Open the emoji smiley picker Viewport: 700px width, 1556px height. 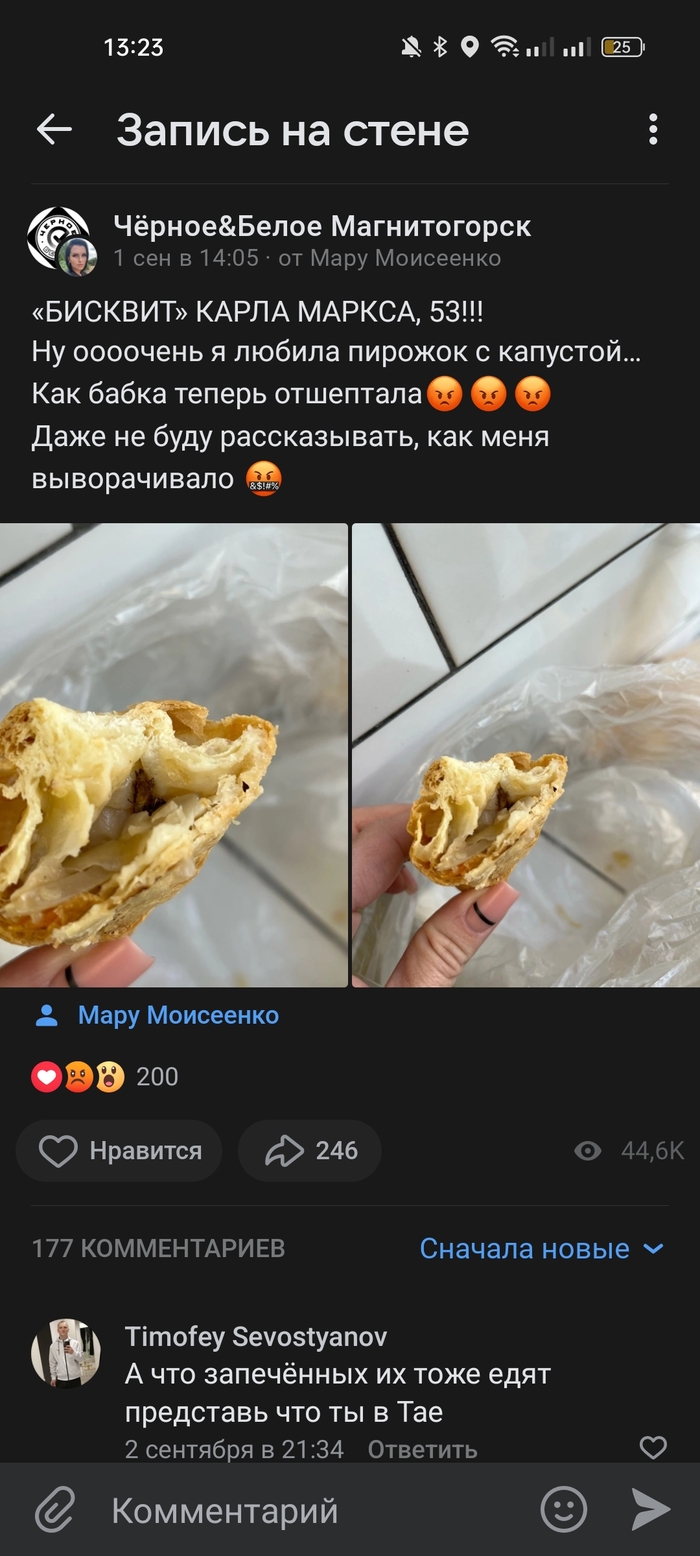pyautogui.click(x=563, y=1509)
